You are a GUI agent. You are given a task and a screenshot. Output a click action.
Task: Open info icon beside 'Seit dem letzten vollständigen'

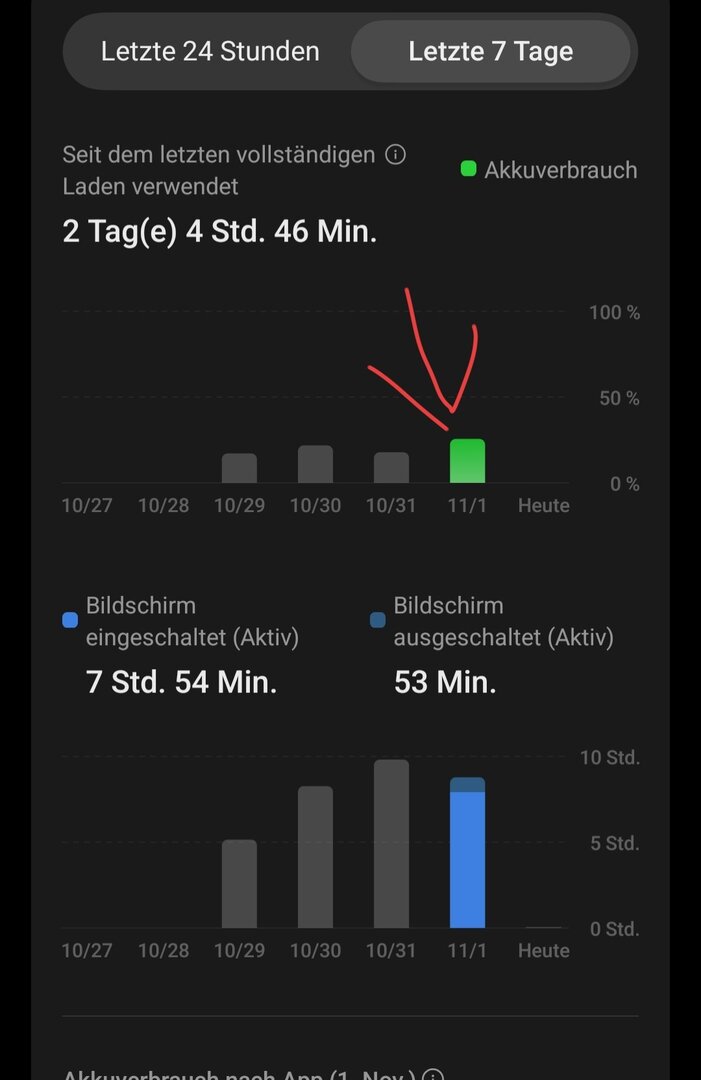(396, 155)
